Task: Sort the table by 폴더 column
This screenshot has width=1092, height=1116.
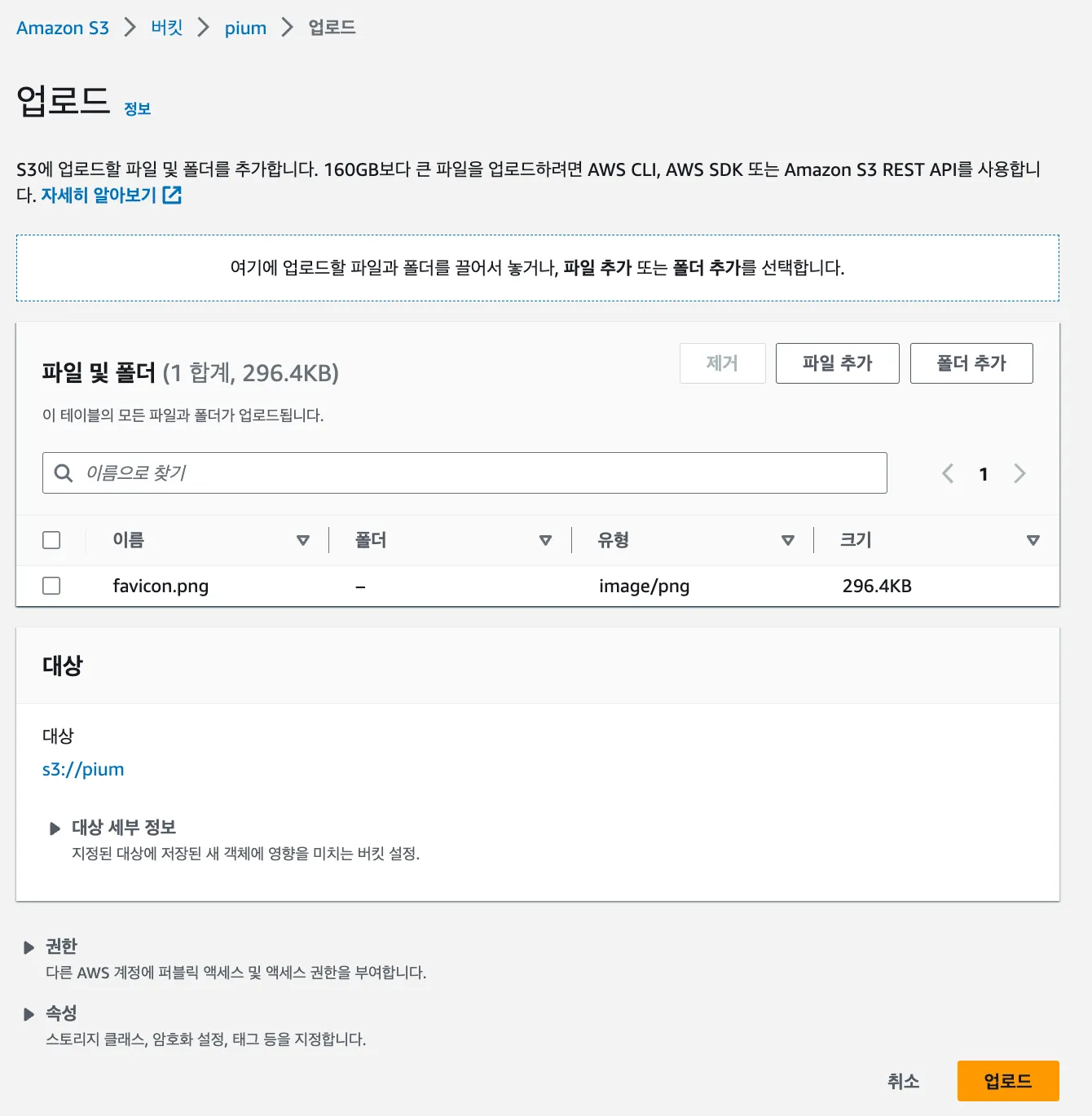Action: point(545,540)
